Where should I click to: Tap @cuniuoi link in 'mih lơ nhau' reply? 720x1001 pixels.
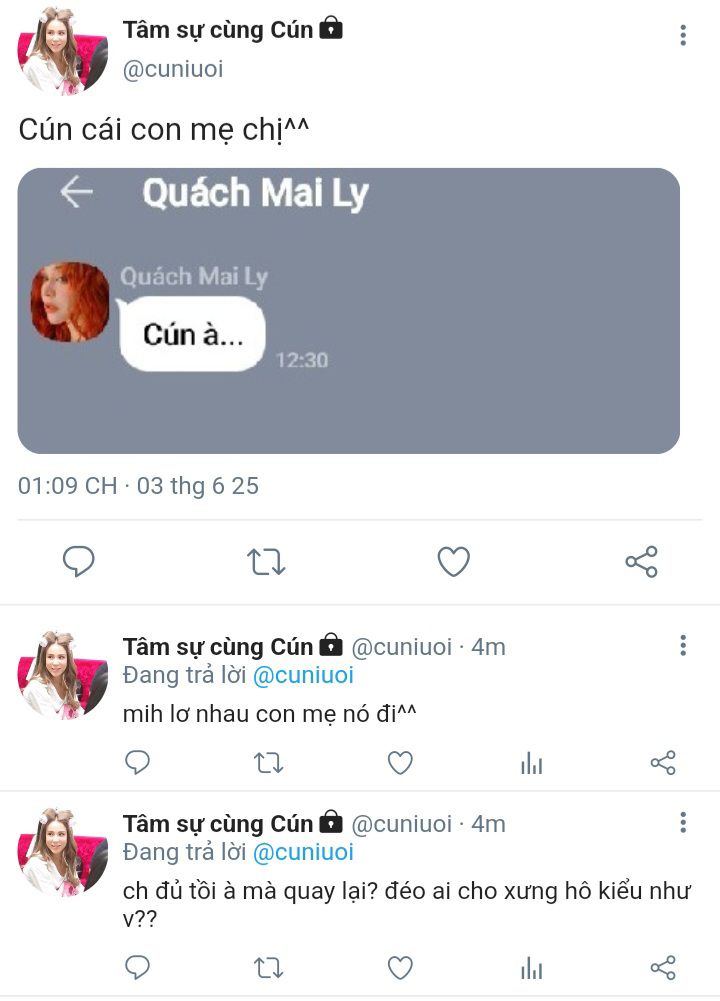point(303,675)
